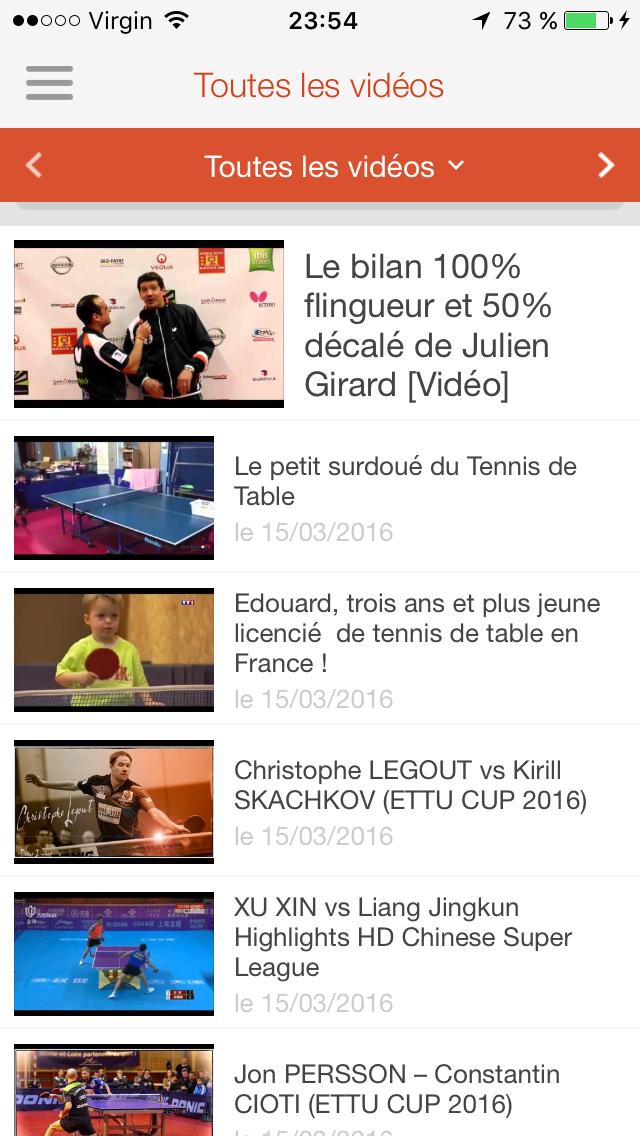640x1136 pixels.
Task: View Jon PERSSON – Constantin CIOTI match
Action: (396, 1088)
